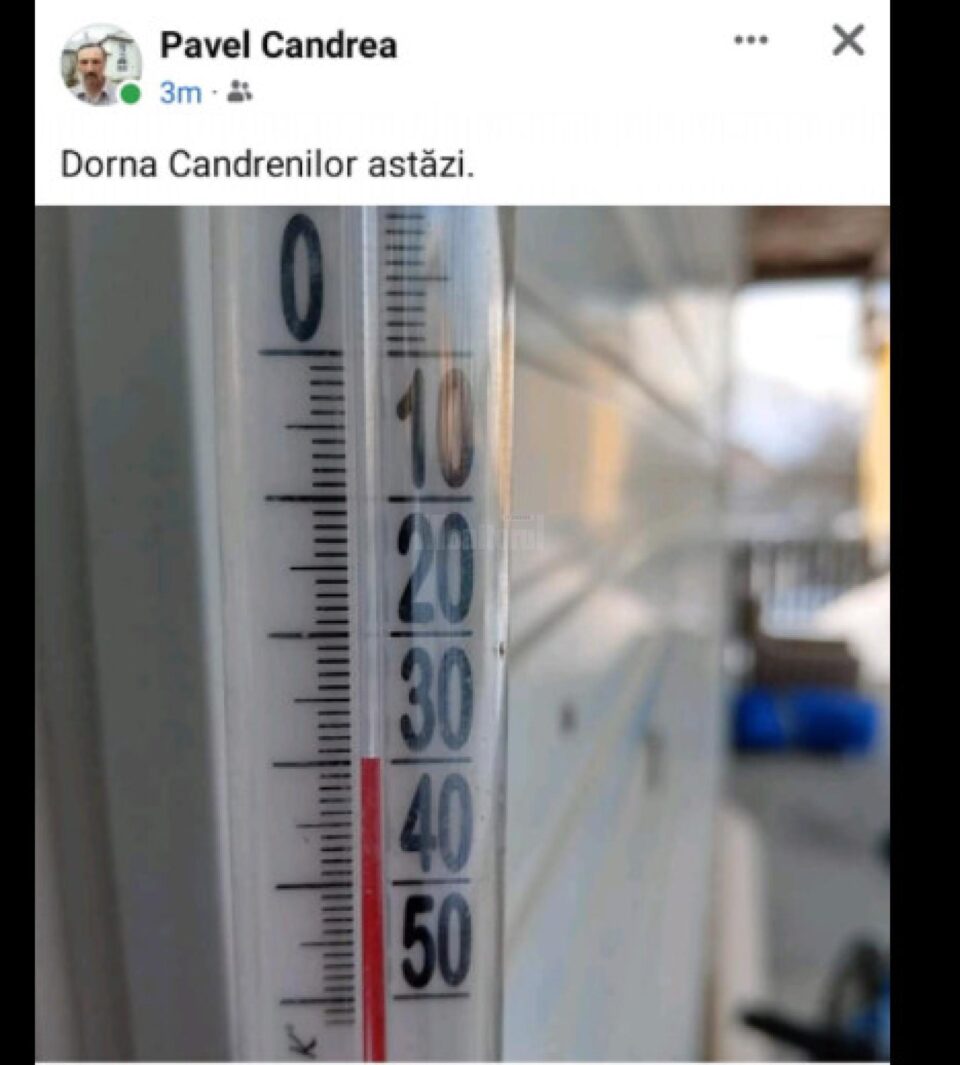The height and width of the screenshot is (1065, 960).
Task: Open the post's three-dot options menu
Action: tap(751, 41)
